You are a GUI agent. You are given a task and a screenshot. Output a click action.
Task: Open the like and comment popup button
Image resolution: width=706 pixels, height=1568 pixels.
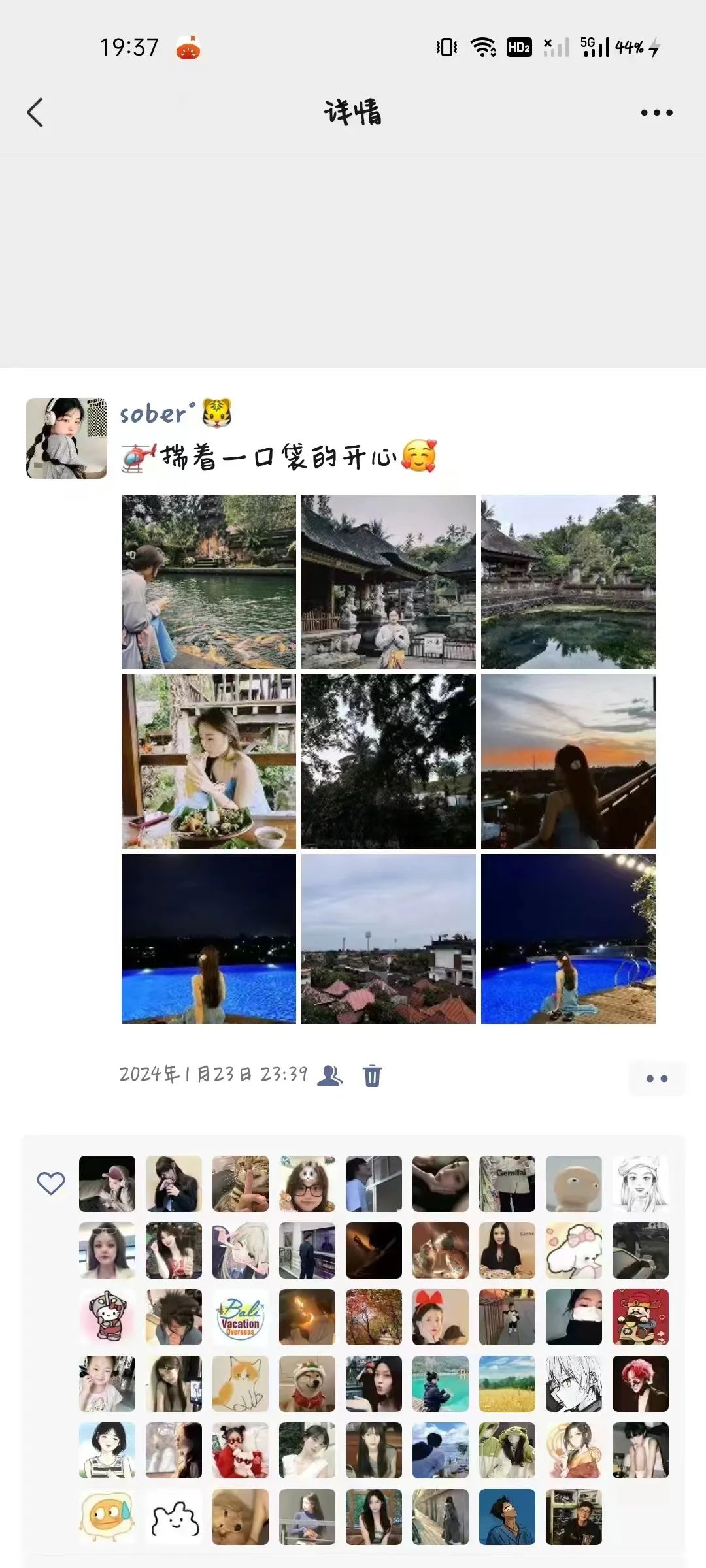click(656, 1078)
